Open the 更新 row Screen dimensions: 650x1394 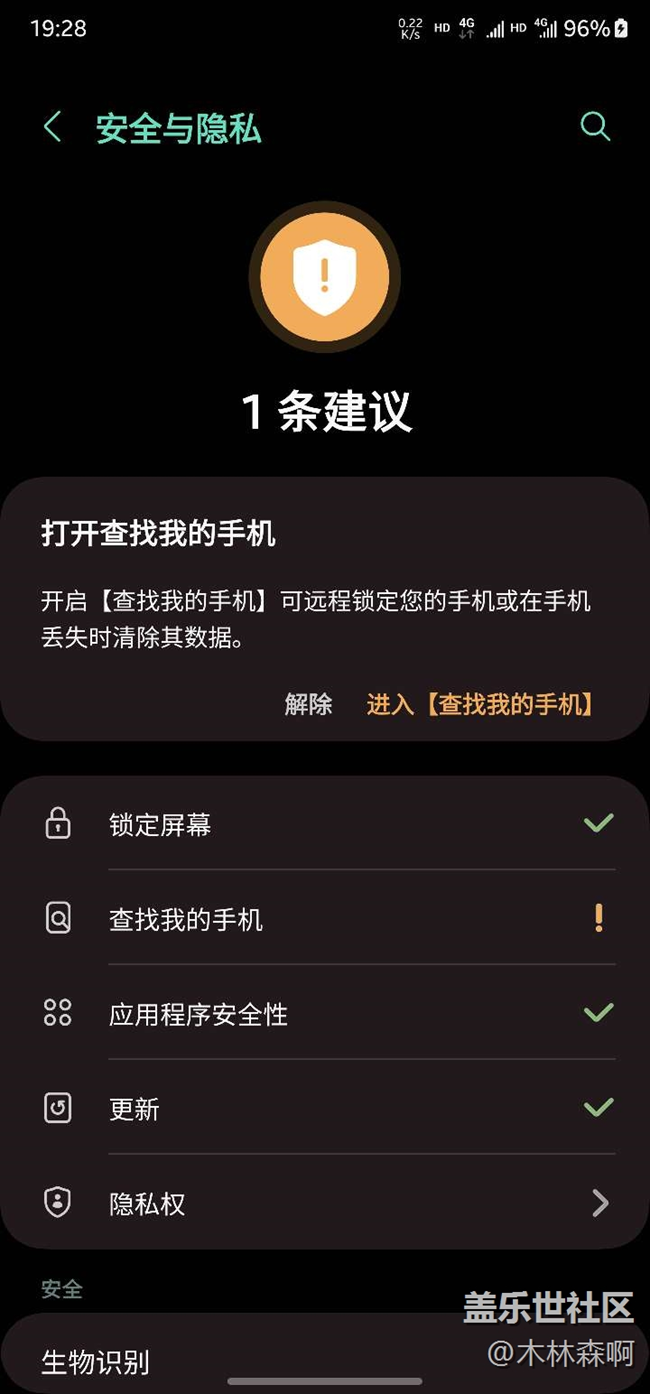click(x=325, y=1108)
